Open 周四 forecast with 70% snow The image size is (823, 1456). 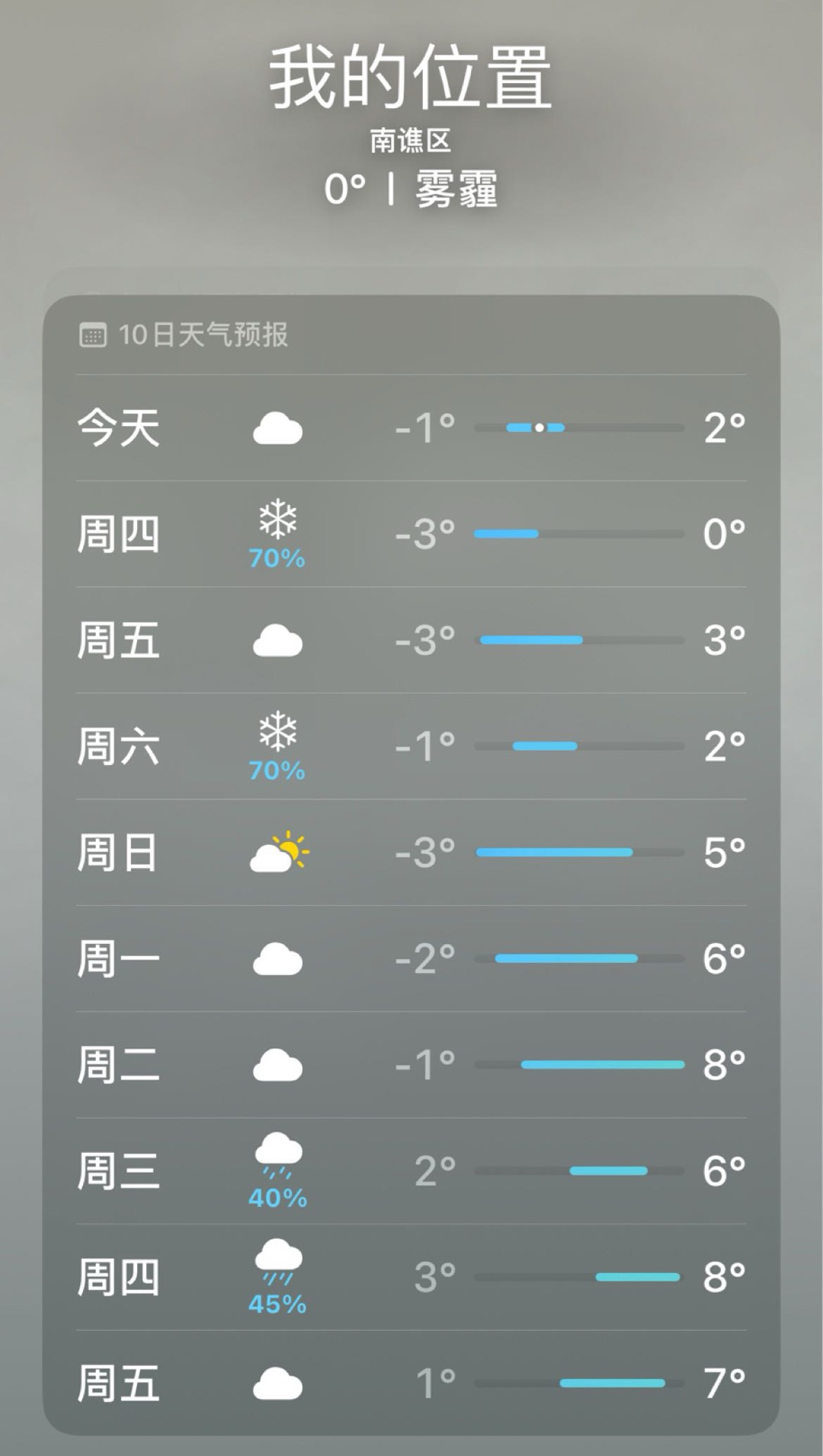pos(411,533)
